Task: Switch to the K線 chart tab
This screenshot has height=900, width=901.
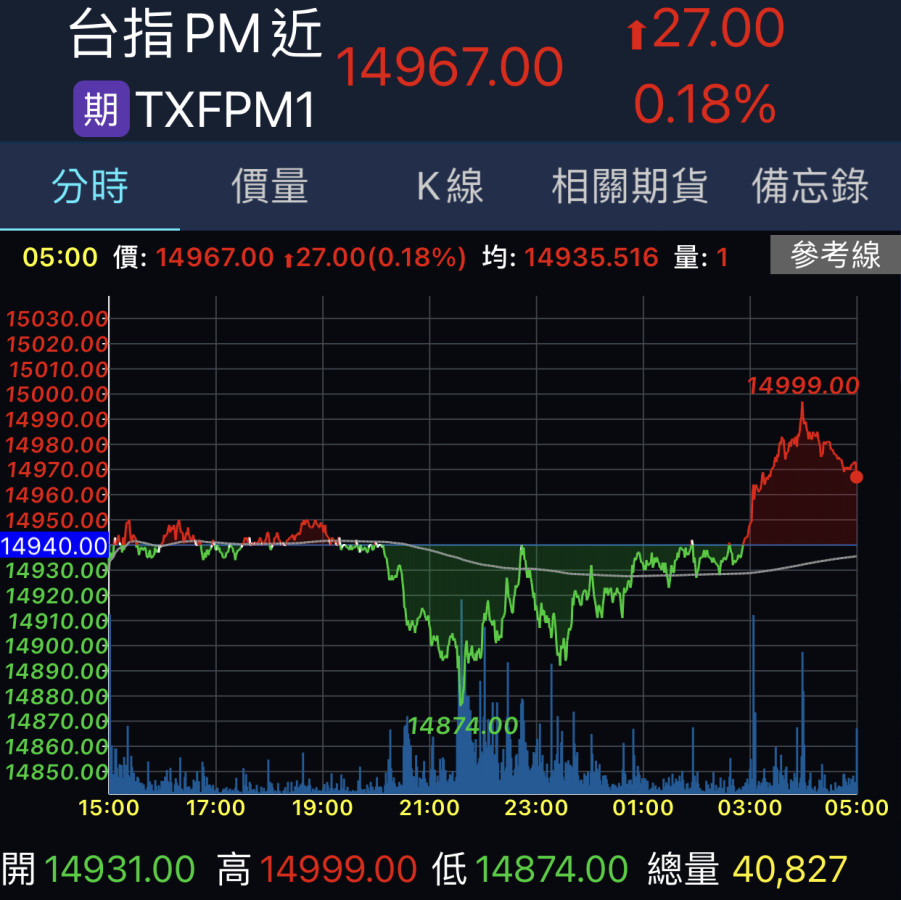Action: [x=449, y=187]
